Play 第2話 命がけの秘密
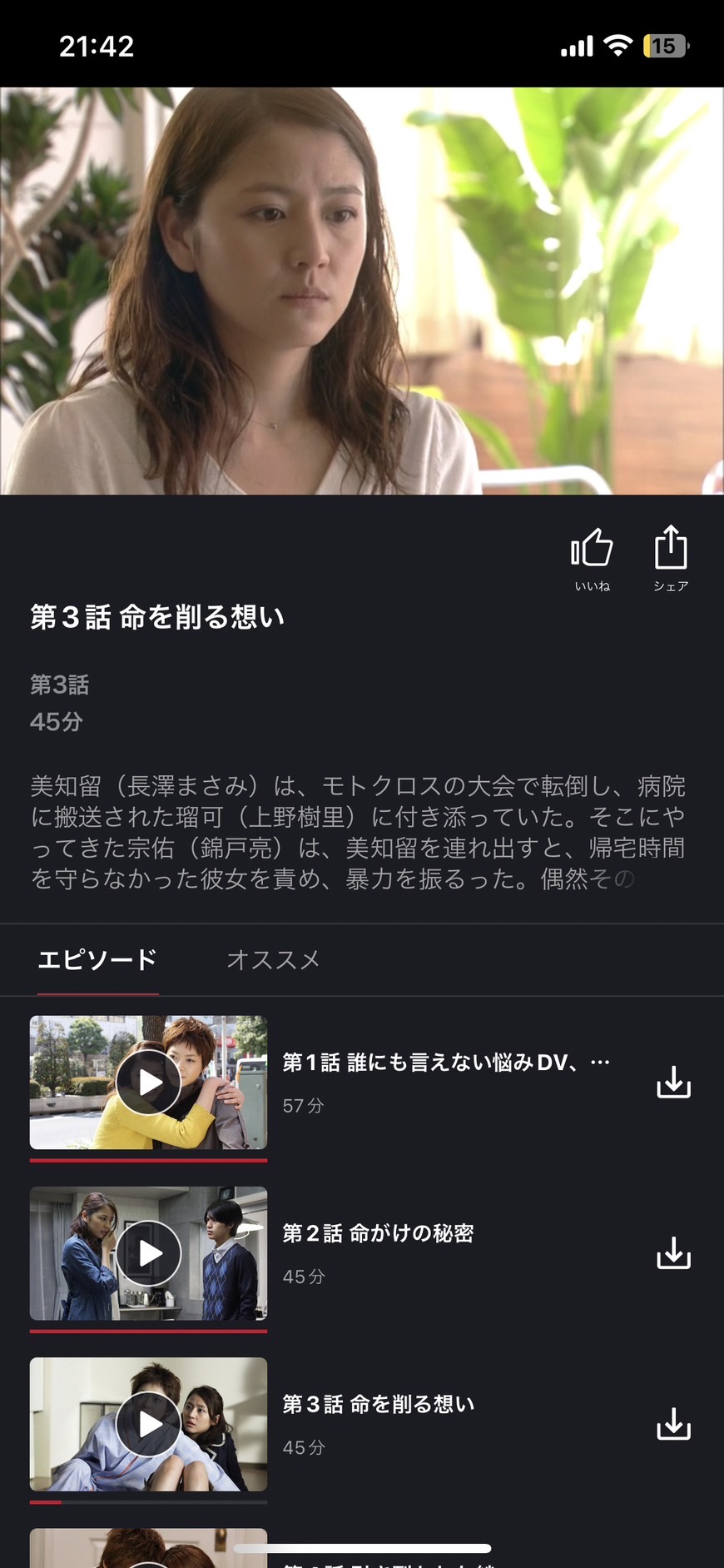This screenshot has width=724, height=1568. point(149,1253)
